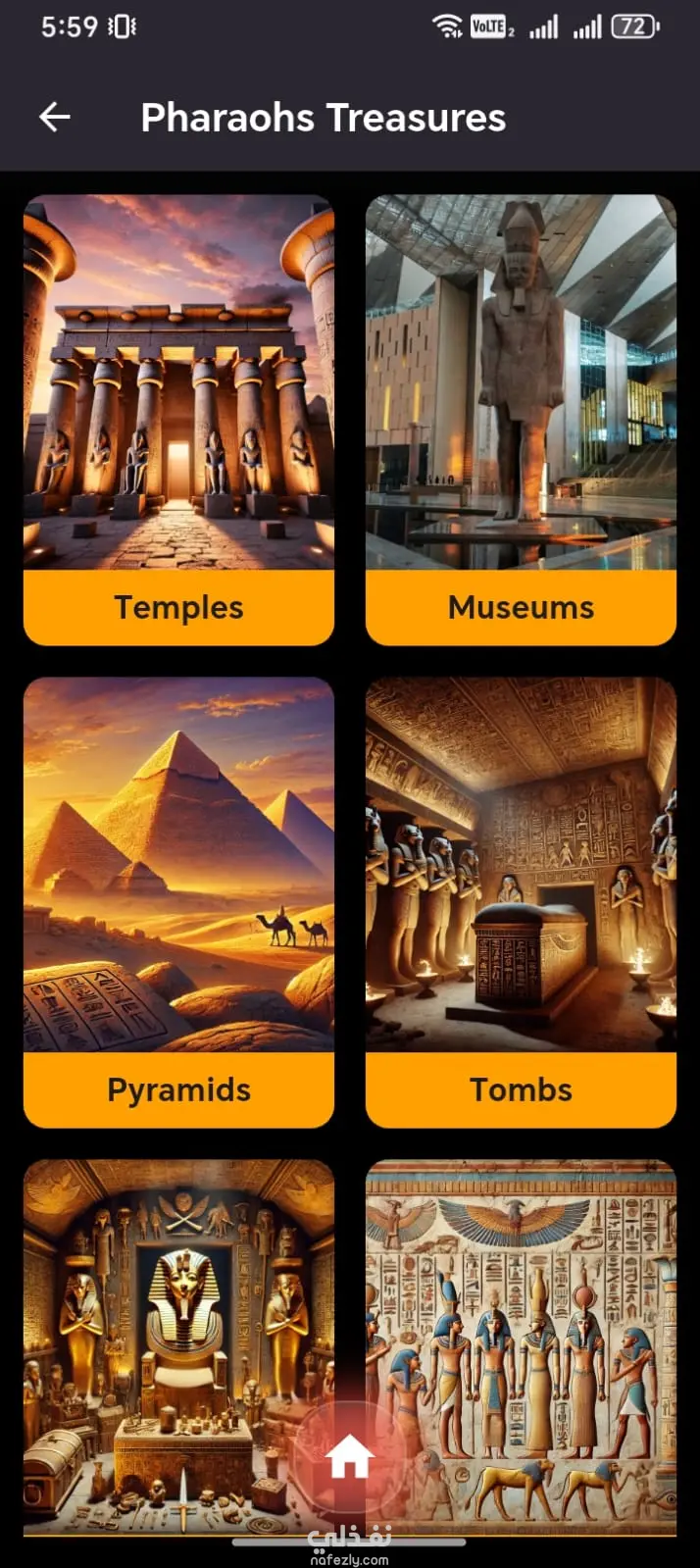Tap the floating home button
700x1568 pixels.
(349, 1458)
